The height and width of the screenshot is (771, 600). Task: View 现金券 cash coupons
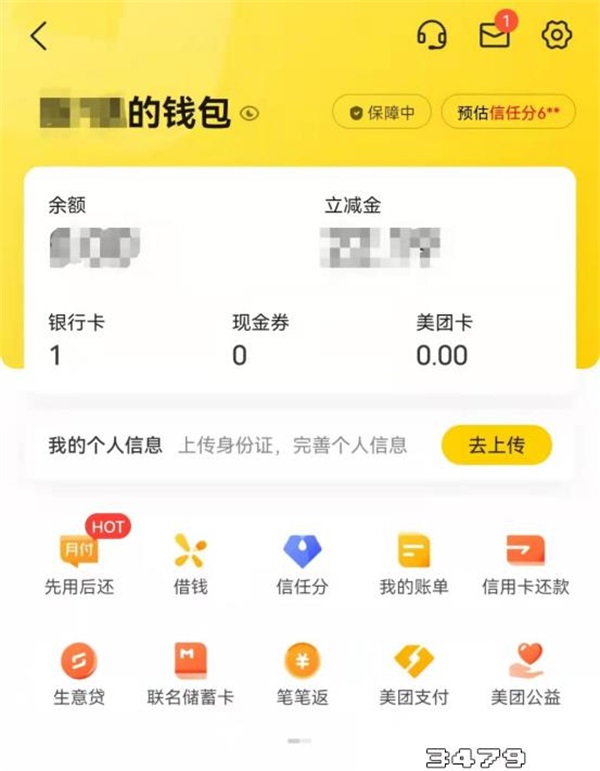tap(260, 340)
